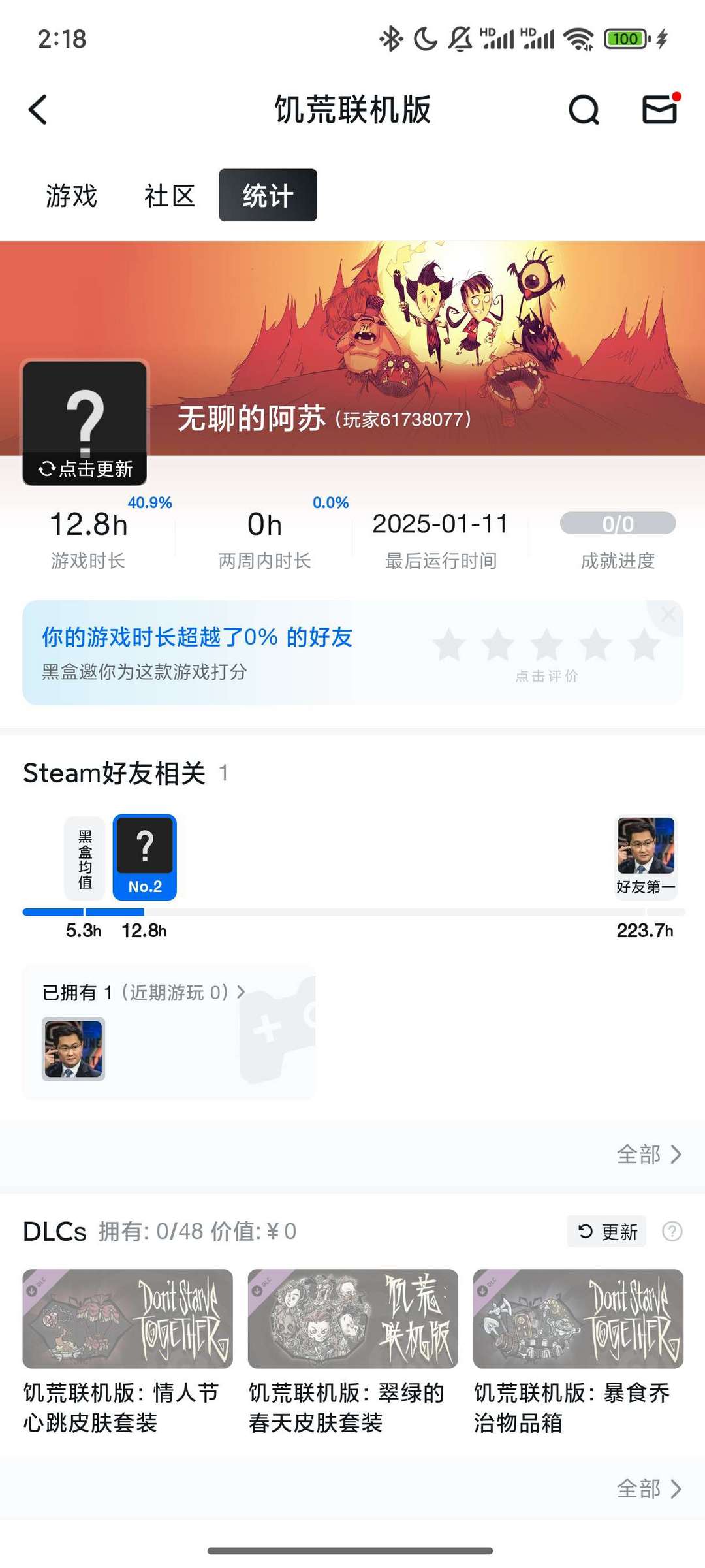Go back using the top-left arrow
705x1568 pixels.
[x=38, y=109]
